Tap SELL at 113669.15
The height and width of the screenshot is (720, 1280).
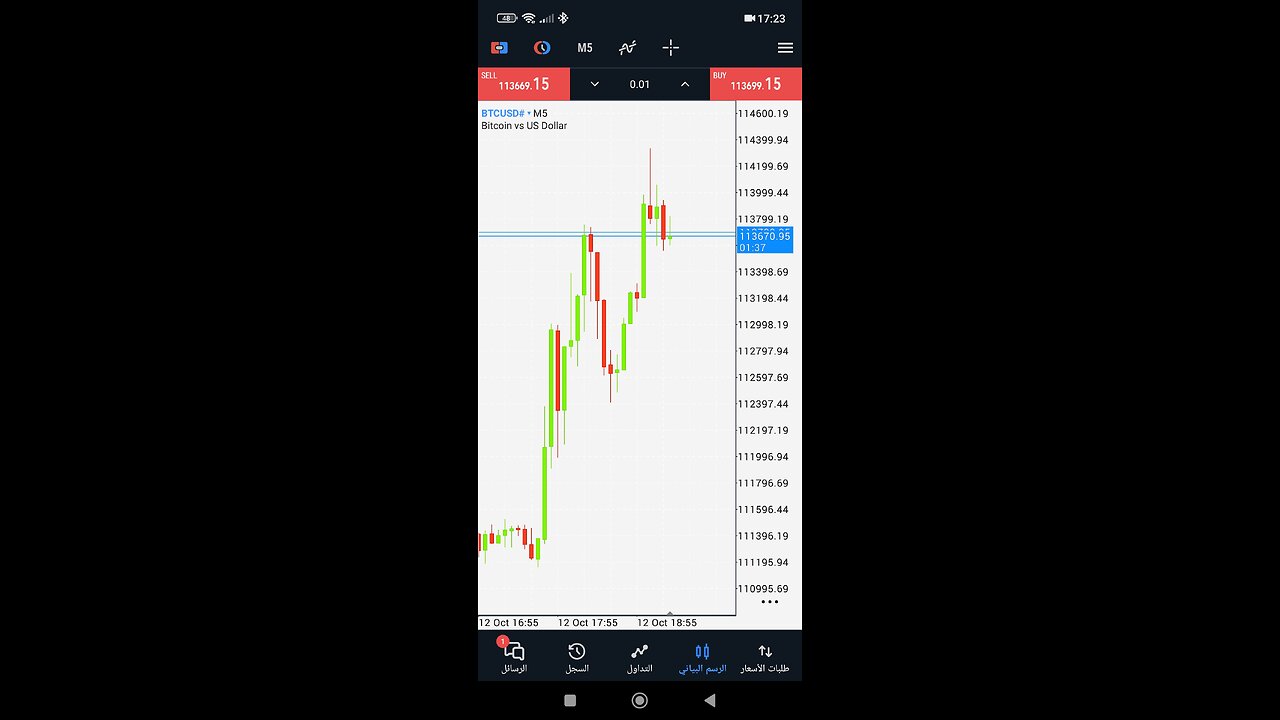click(x=524, y=84)
